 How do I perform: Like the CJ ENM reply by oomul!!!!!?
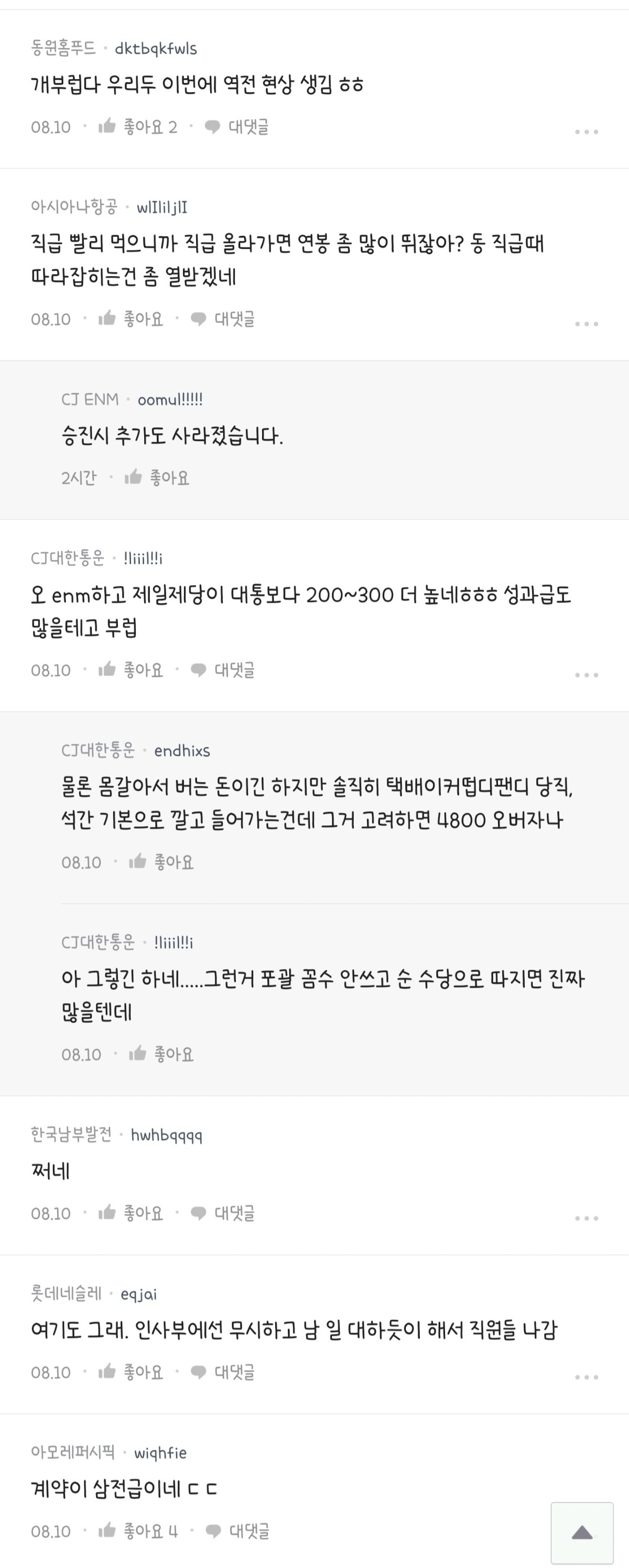click(157, 478)
